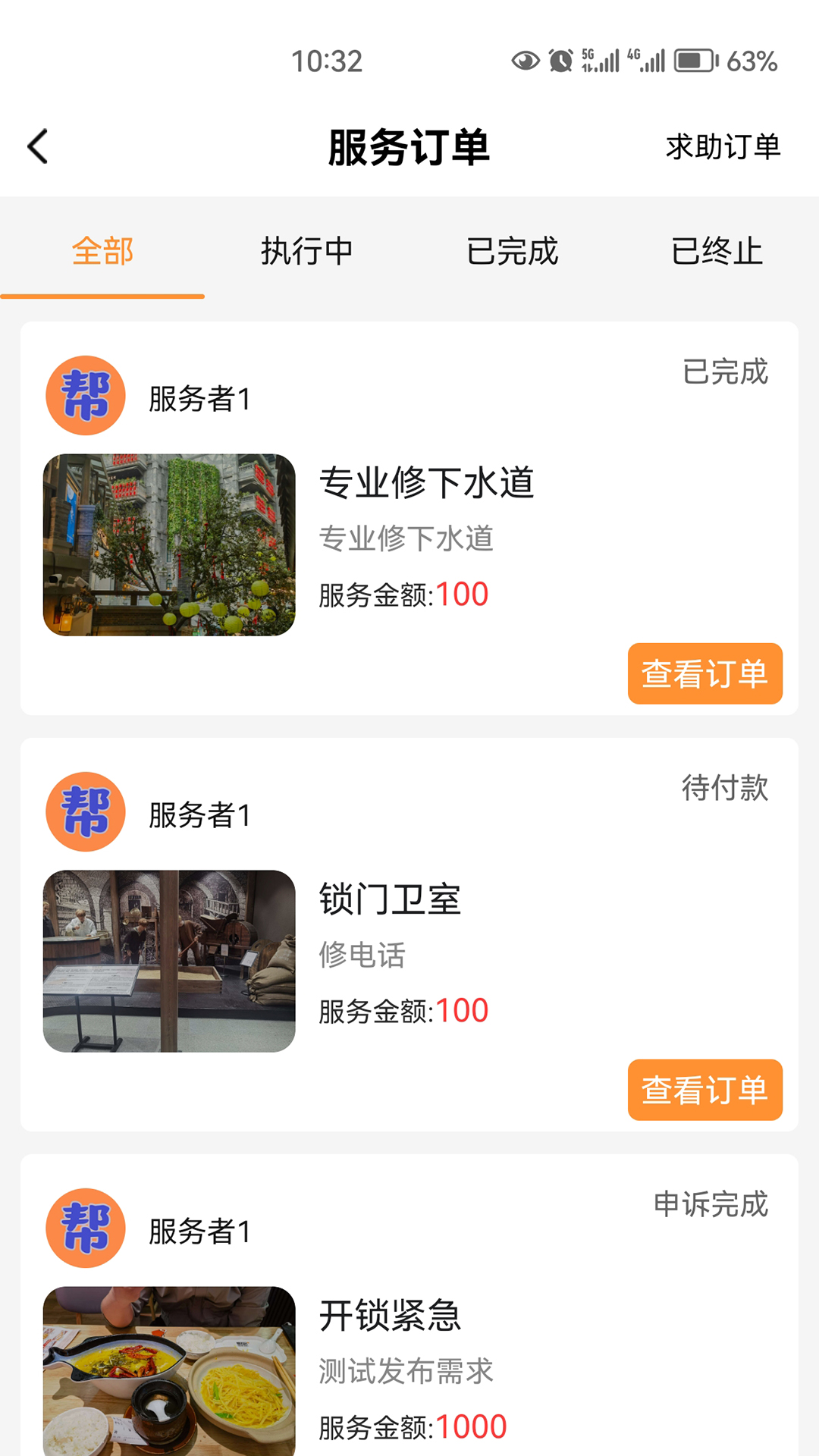
Task: Tap the eye protection icon in status bar
Action: point(525,62)
